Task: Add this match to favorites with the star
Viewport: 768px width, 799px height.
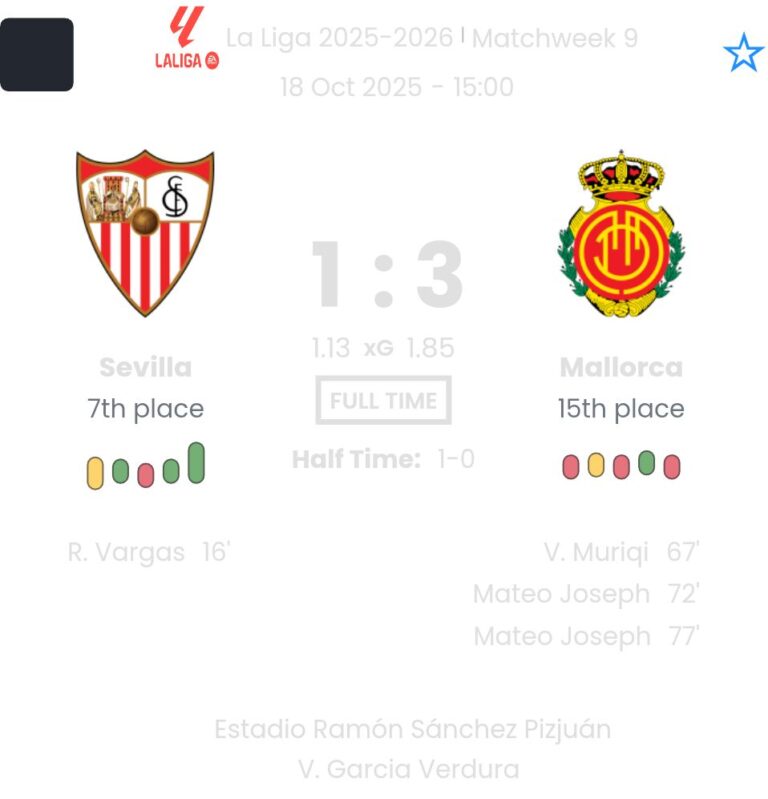Action: tap(743, 53)
